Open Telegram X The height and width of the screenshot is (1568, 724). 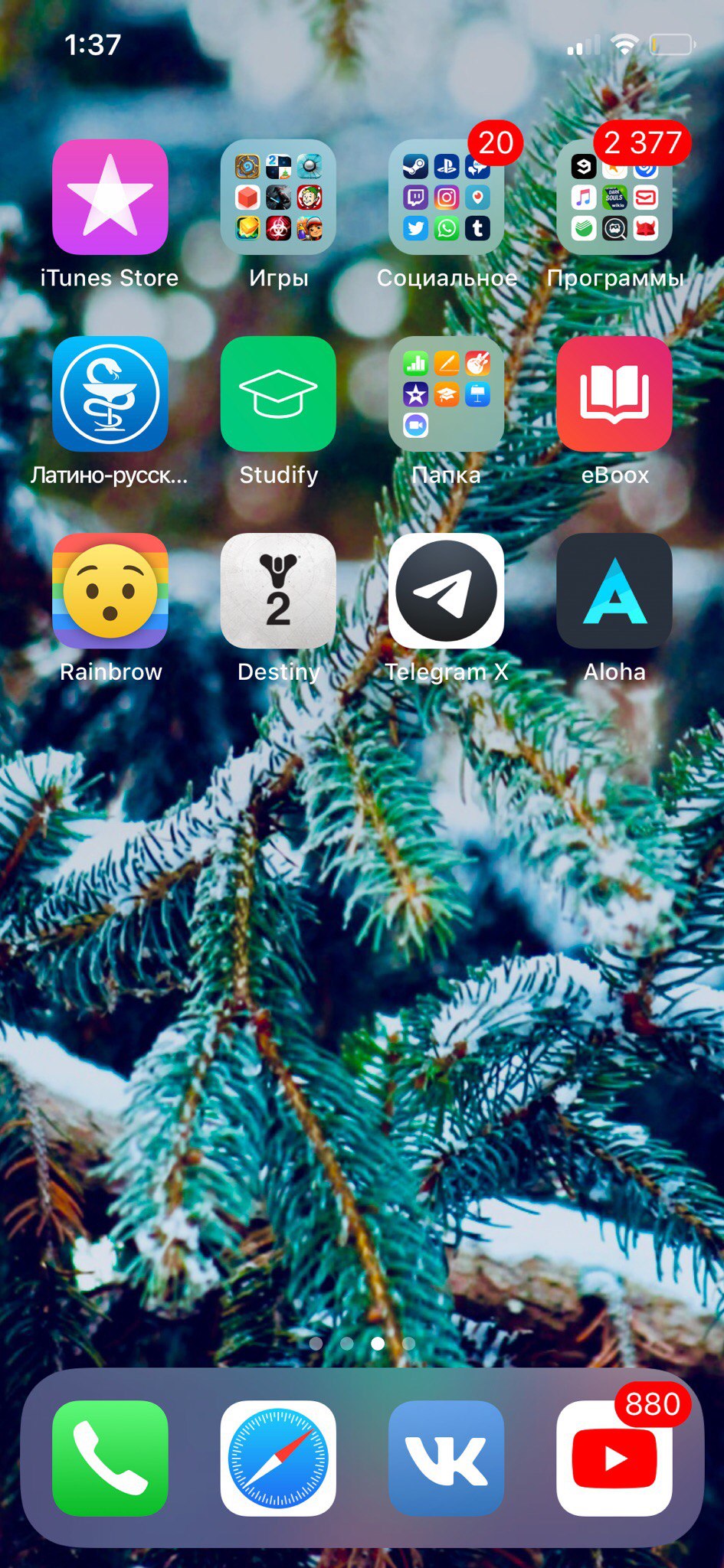pos(447,591)
